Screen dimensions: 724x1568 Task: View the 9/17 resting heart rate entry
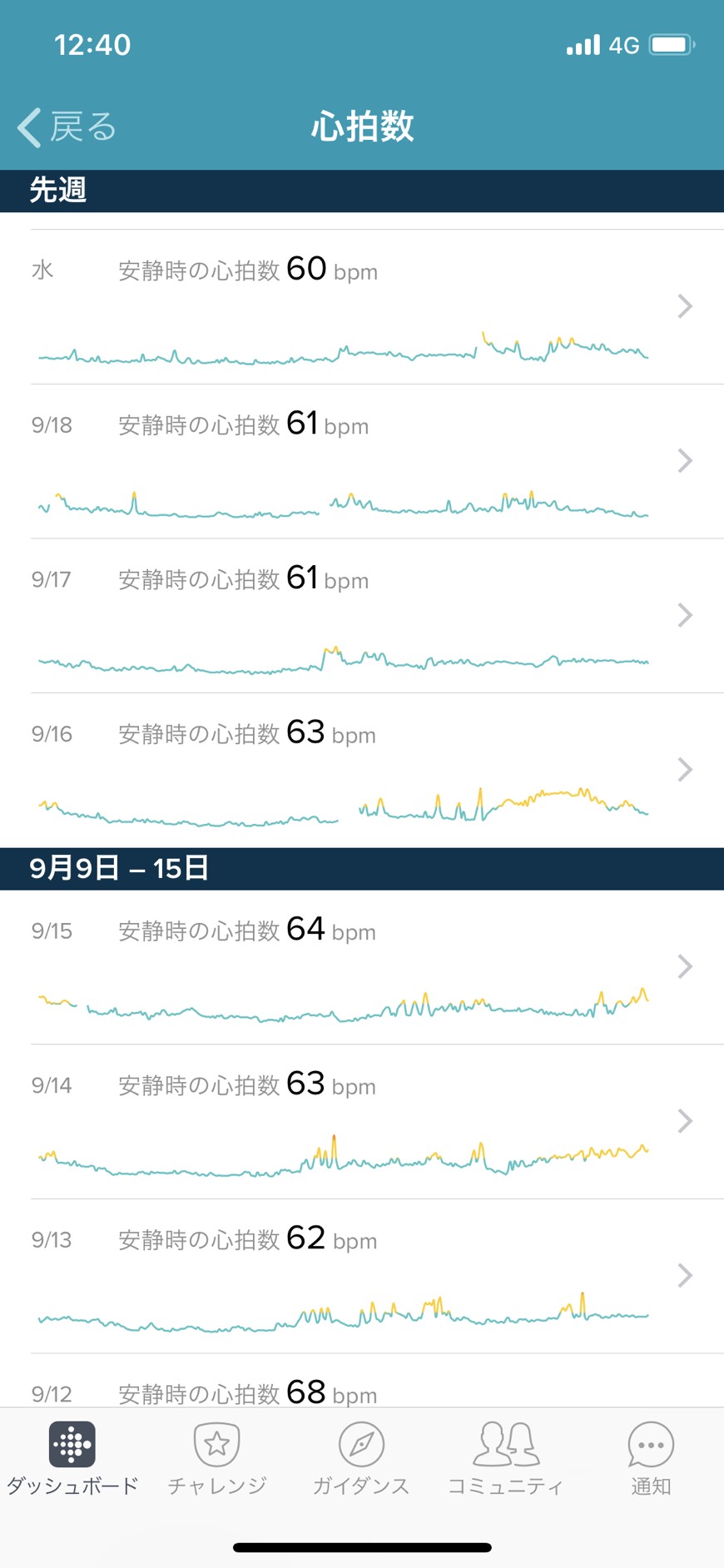362,616
